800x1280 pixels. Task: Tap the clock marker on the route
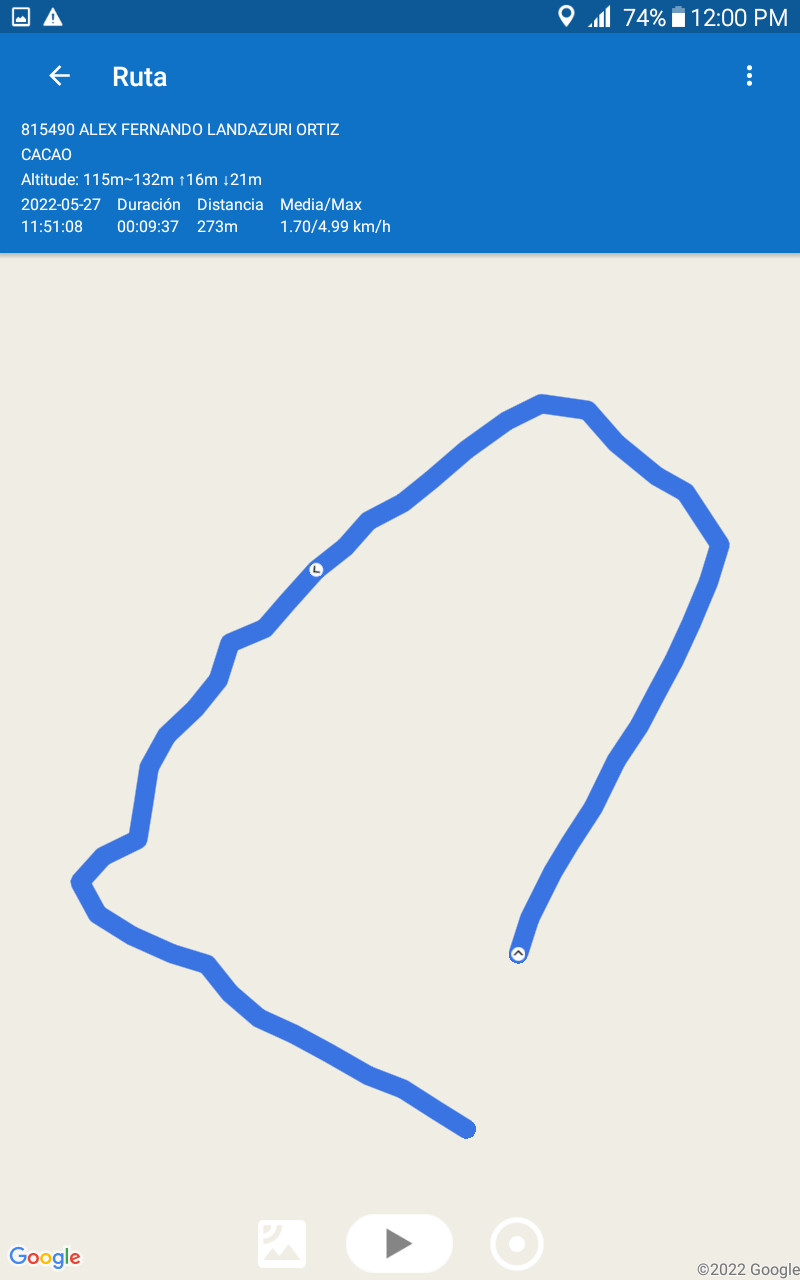pyautogui.click(x=316, y=569)
